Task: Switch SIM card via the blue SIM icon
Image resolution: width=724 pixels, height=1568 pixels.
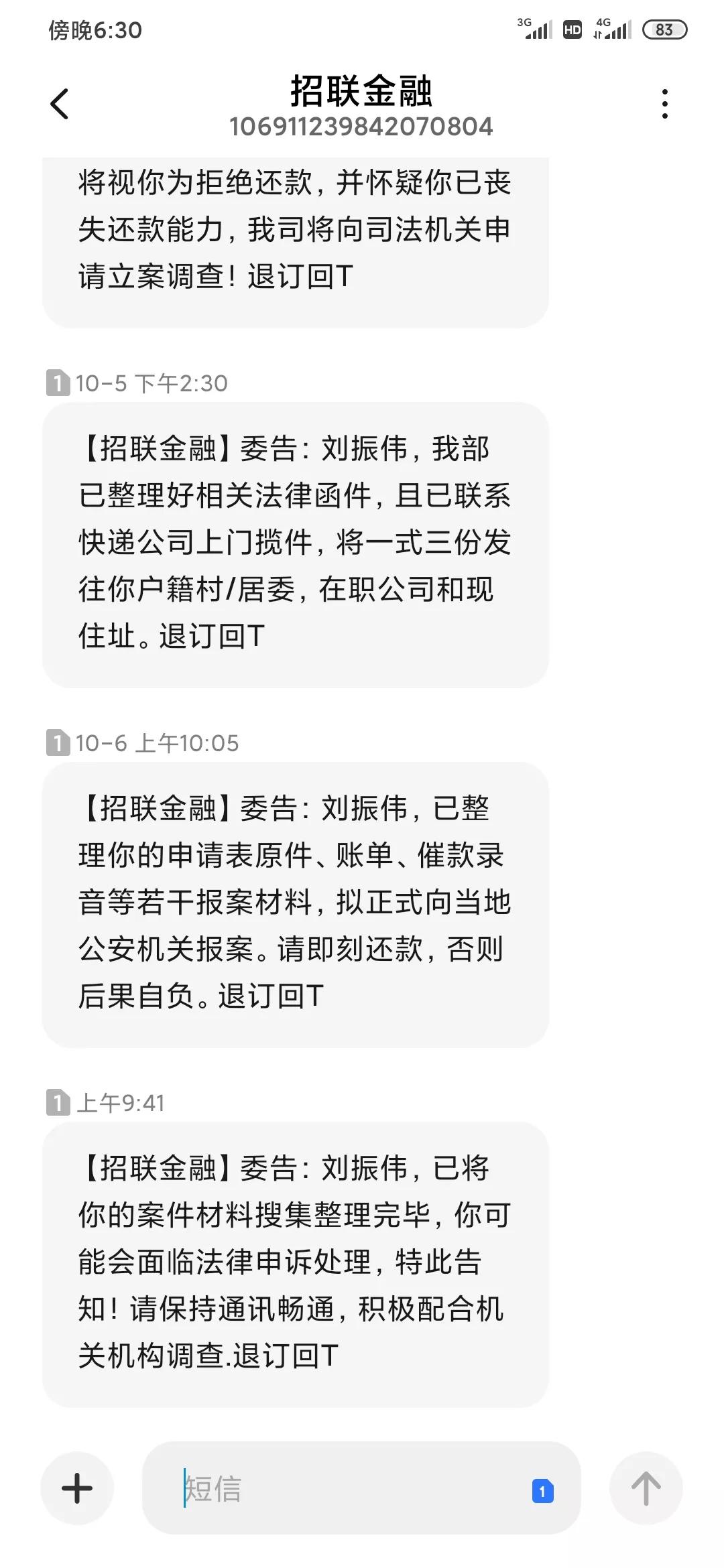Action: click(542, 1491)
